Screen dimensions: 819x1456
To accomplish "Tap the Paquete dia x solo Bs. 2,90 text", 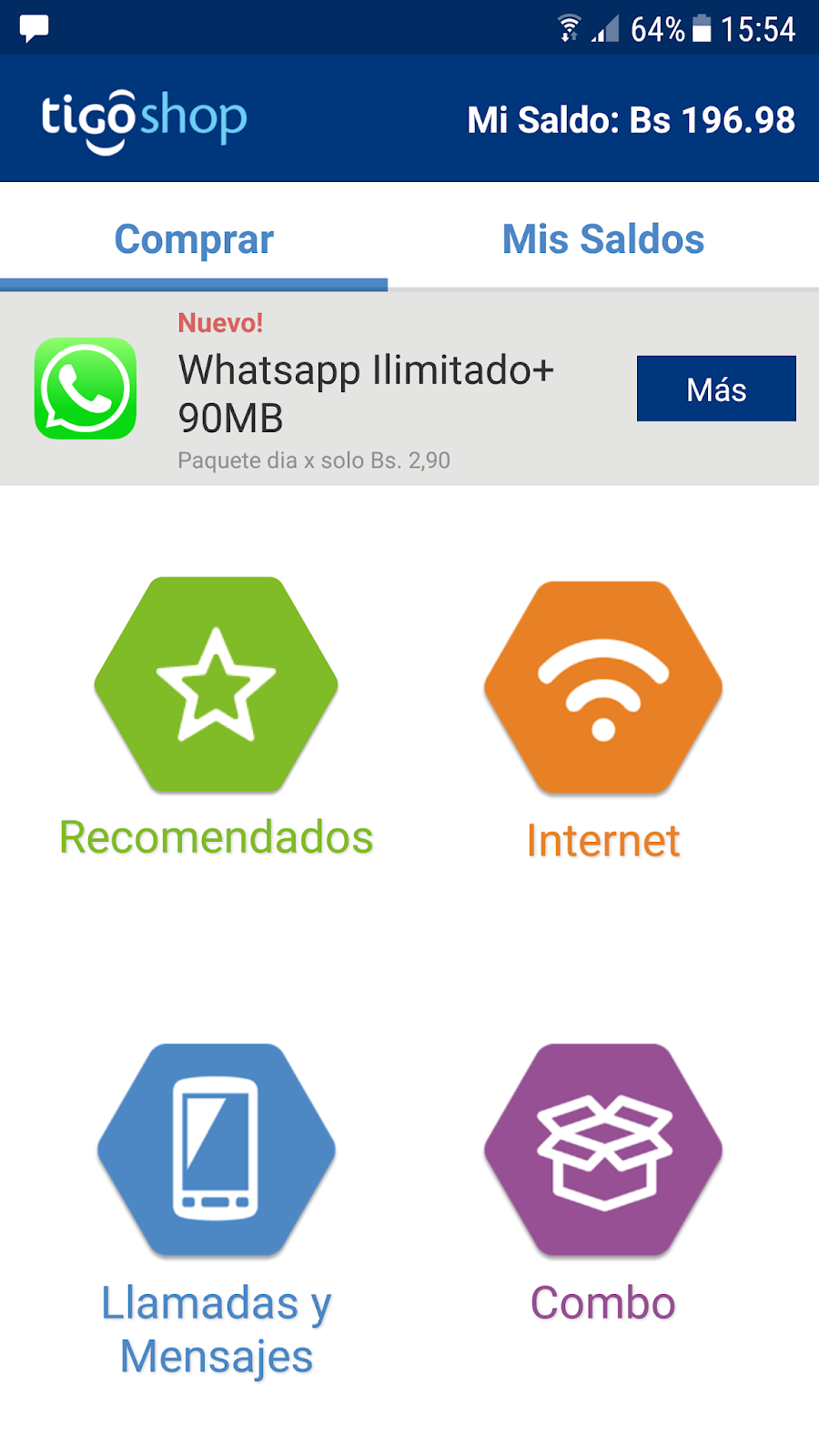I will (x=313, y=460).
